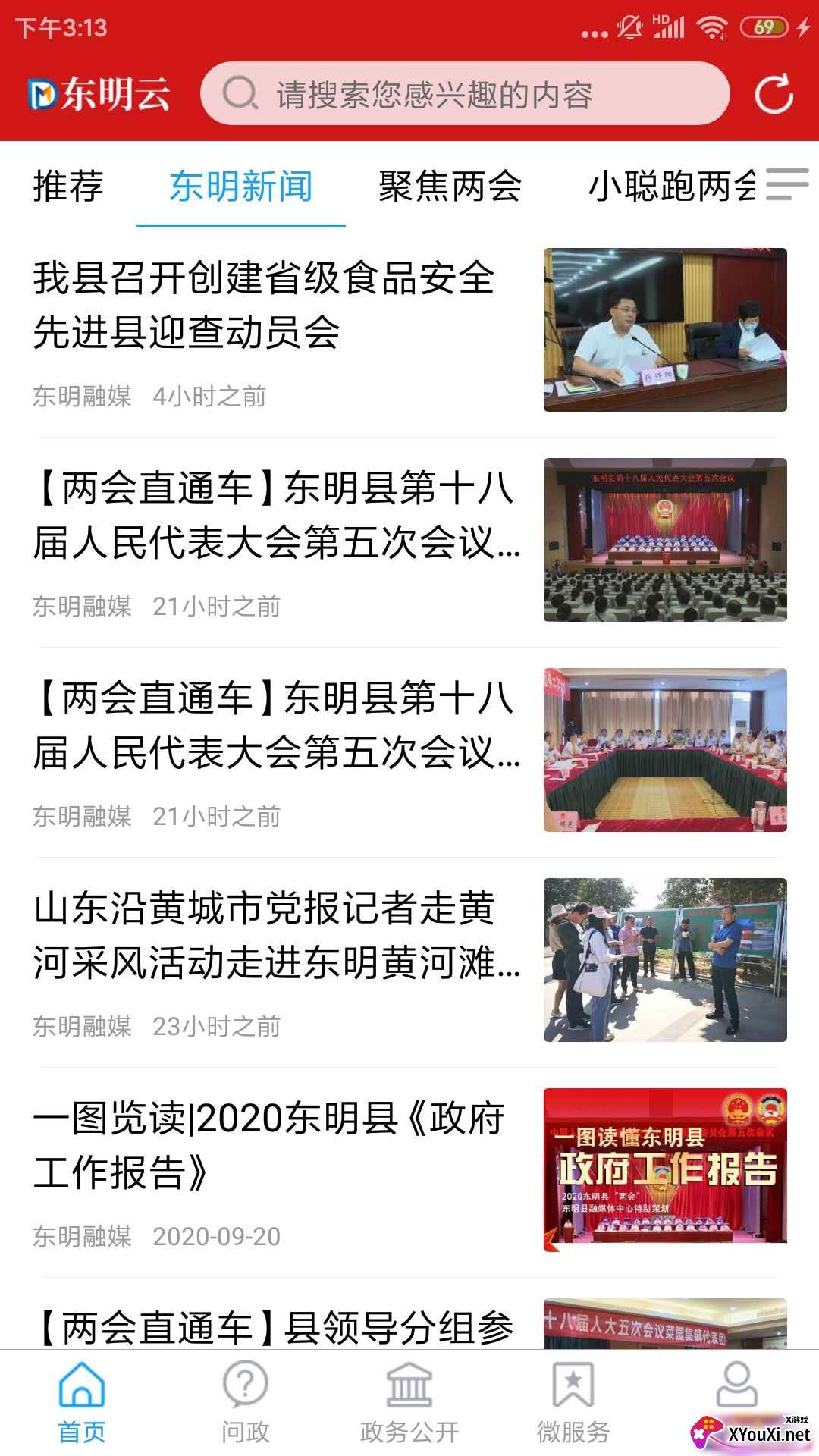Tap the search magnifier icon
The height and width of the screenshot is (1456, 819).
click(x=239, y=94)
